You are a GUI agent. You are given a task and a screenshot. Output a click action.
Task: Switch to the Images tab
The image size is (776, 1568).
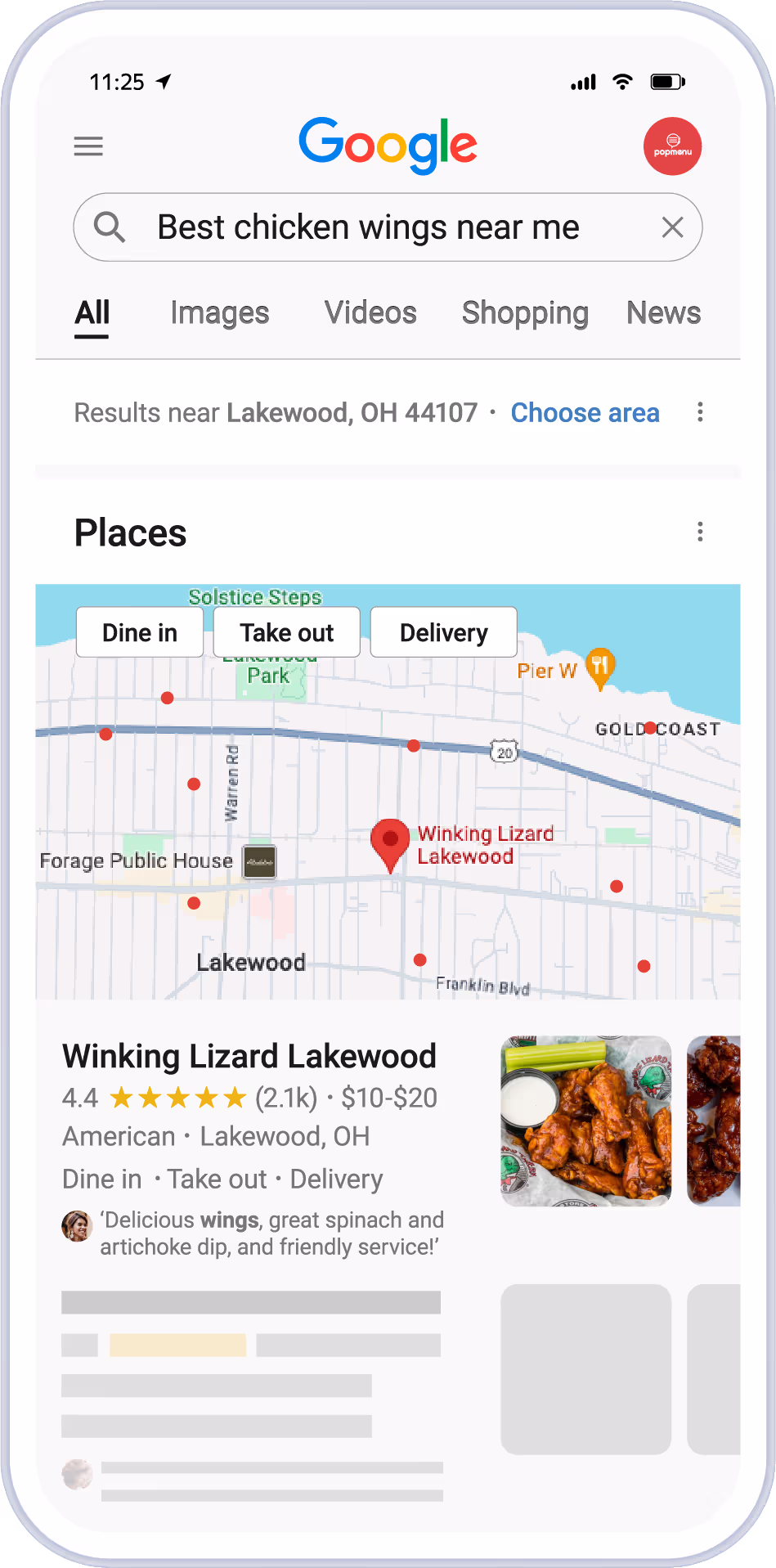pos(219,313)
